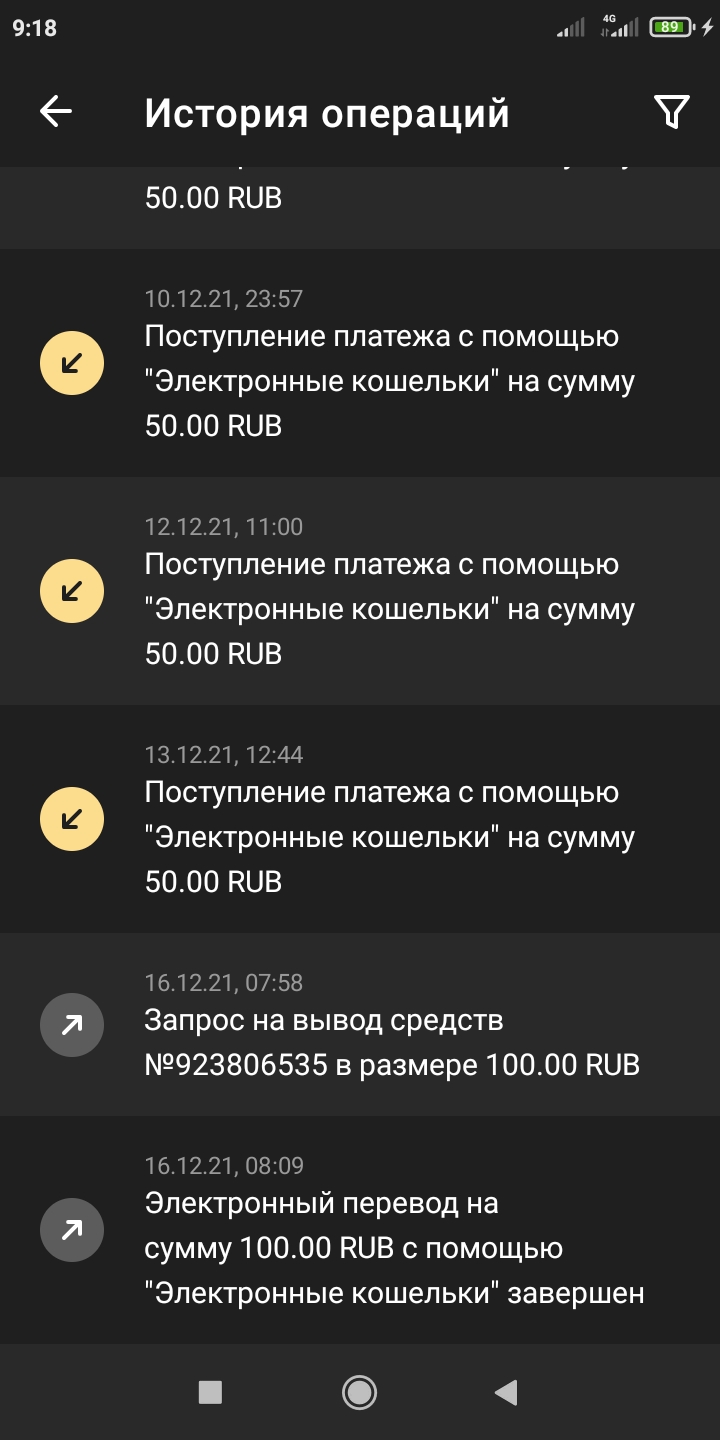Open the operations filter
Screen dimensions: 720x1440
click(x=672, y=112)
